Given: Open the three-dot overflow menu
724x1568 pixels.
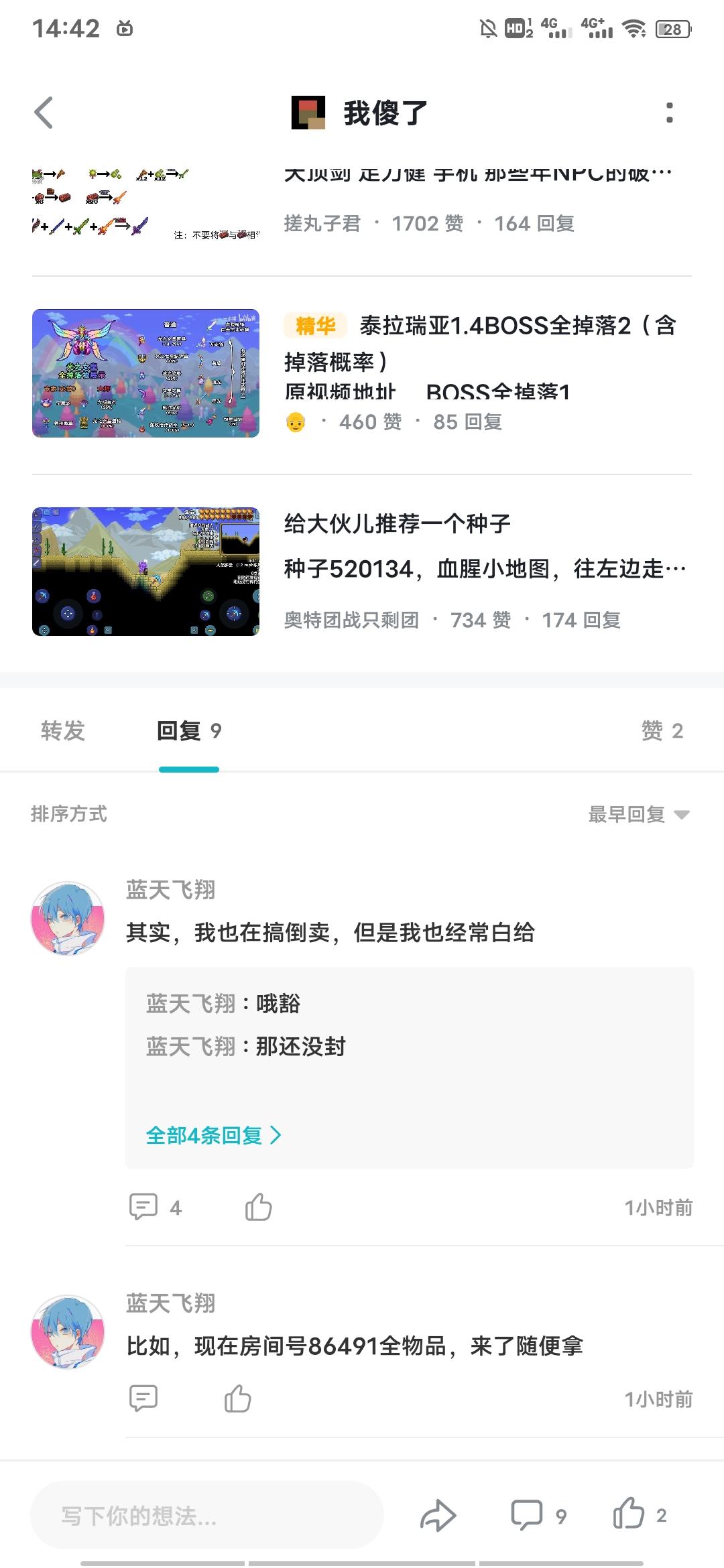Looking at the screenshot, I should click(x=669, y=113).
